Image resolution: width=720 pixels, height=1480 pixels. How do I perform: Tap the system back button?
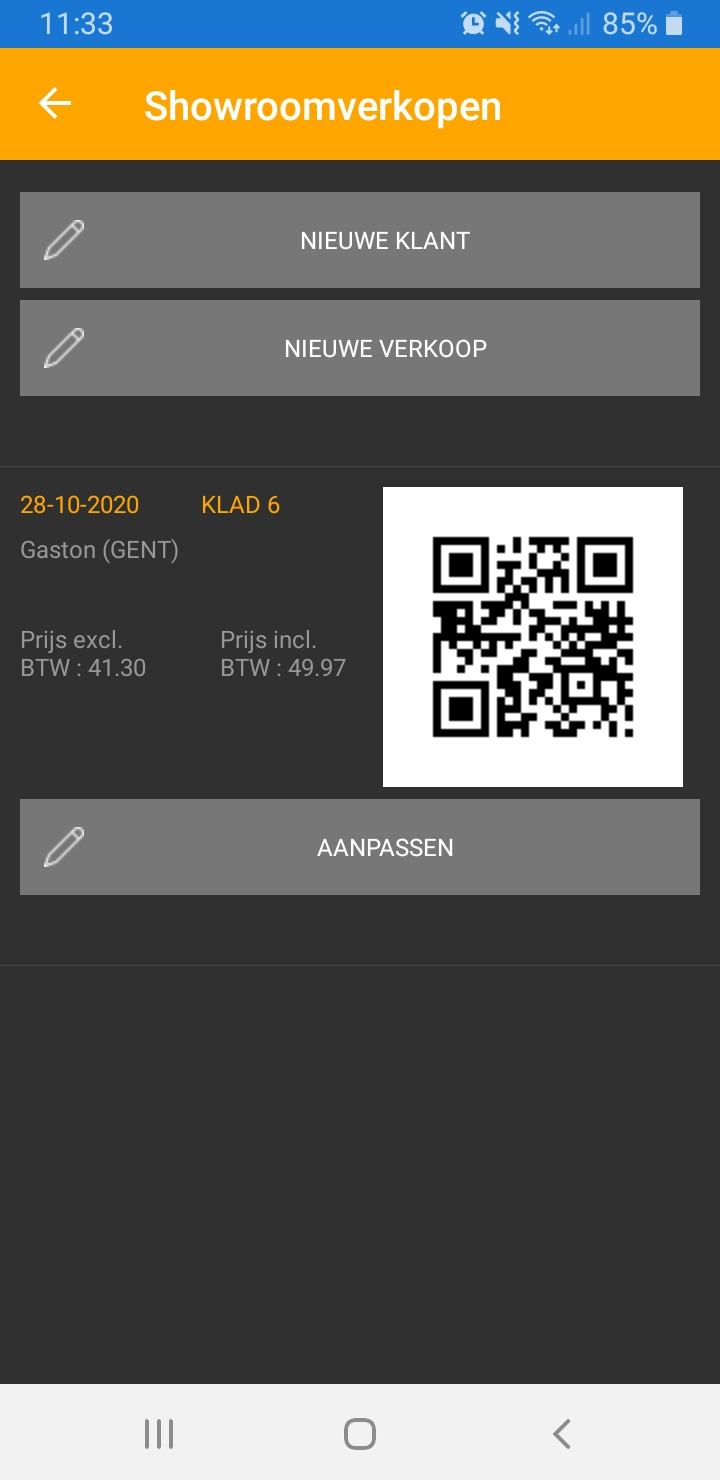pyautogui.click(x=562, y=1434)
